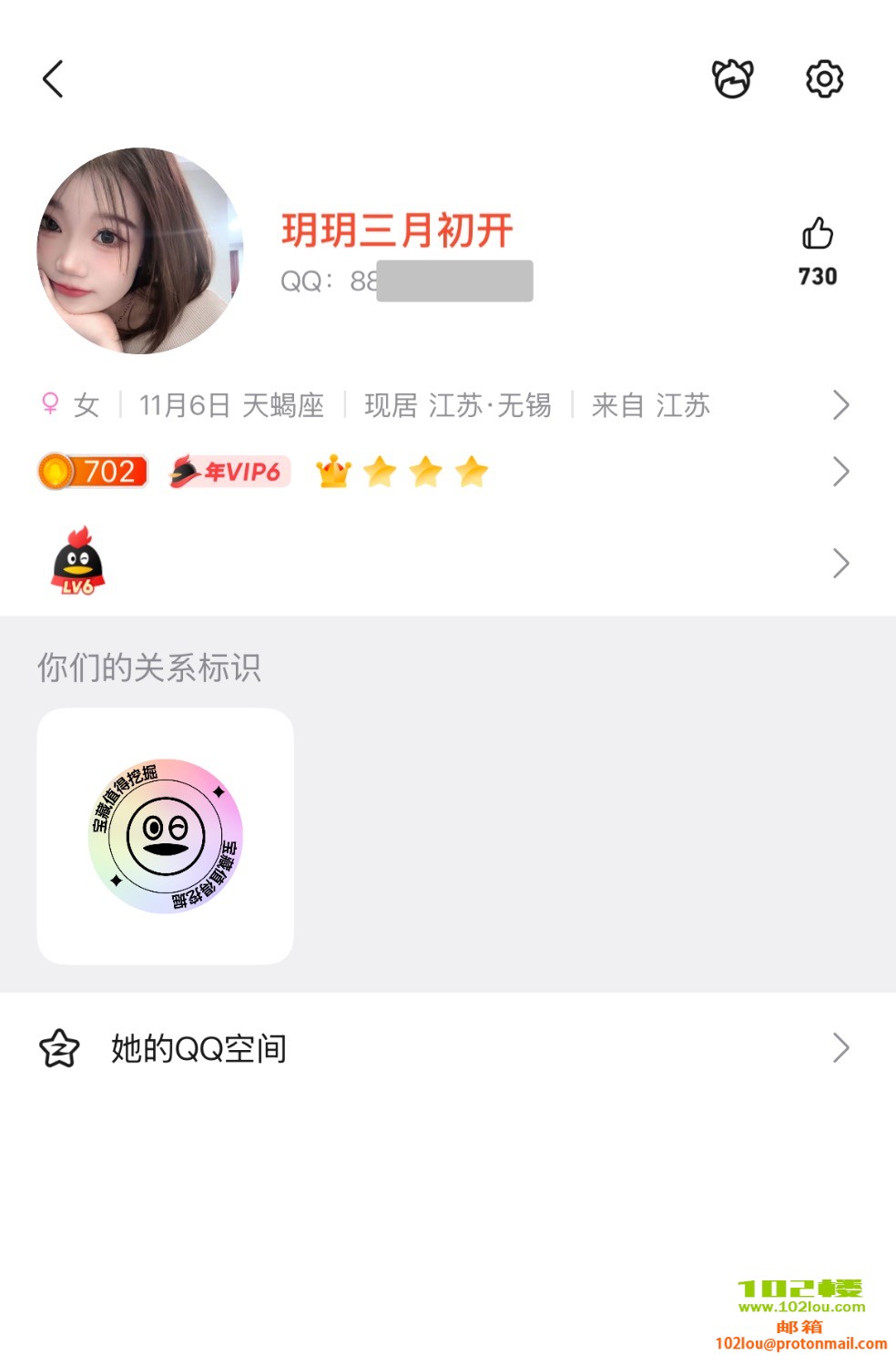Open the 年VIP6 membership badges row
Viewport: 896px width, 1366px height.
click(446, 472)
